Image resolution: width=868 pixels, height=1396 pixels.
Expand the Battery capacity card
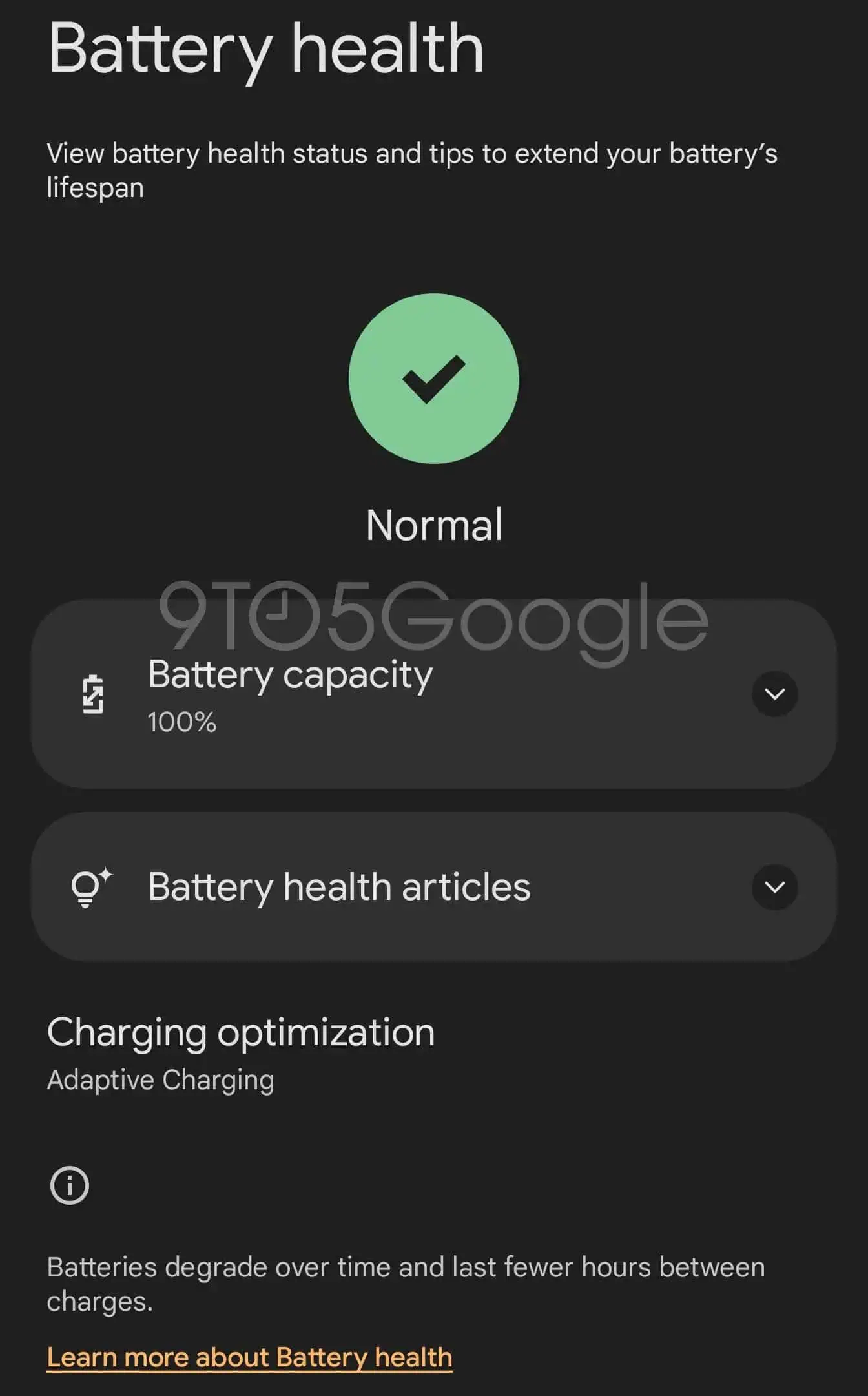[x=774, y=694]
